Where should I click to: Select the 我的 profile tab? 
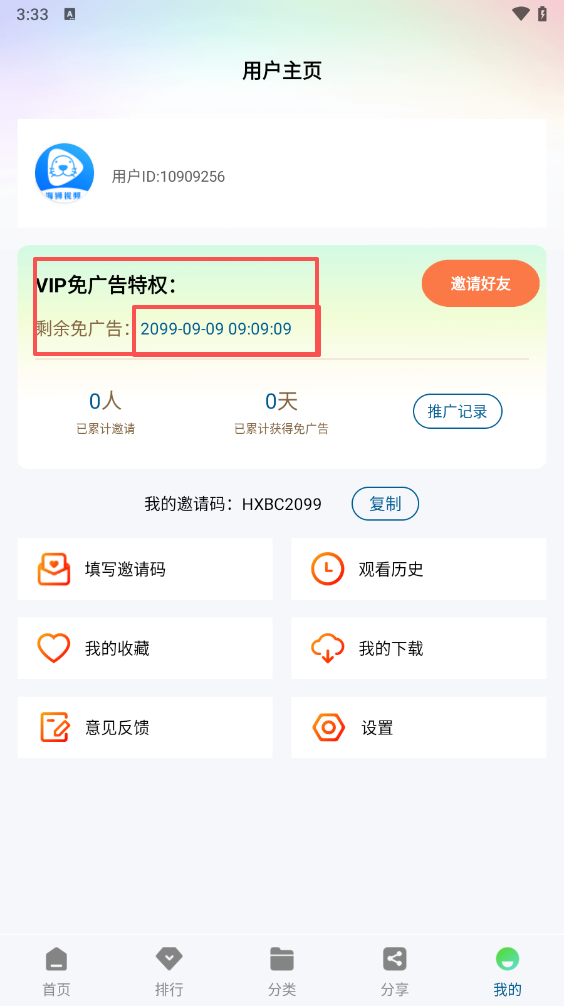508,971
